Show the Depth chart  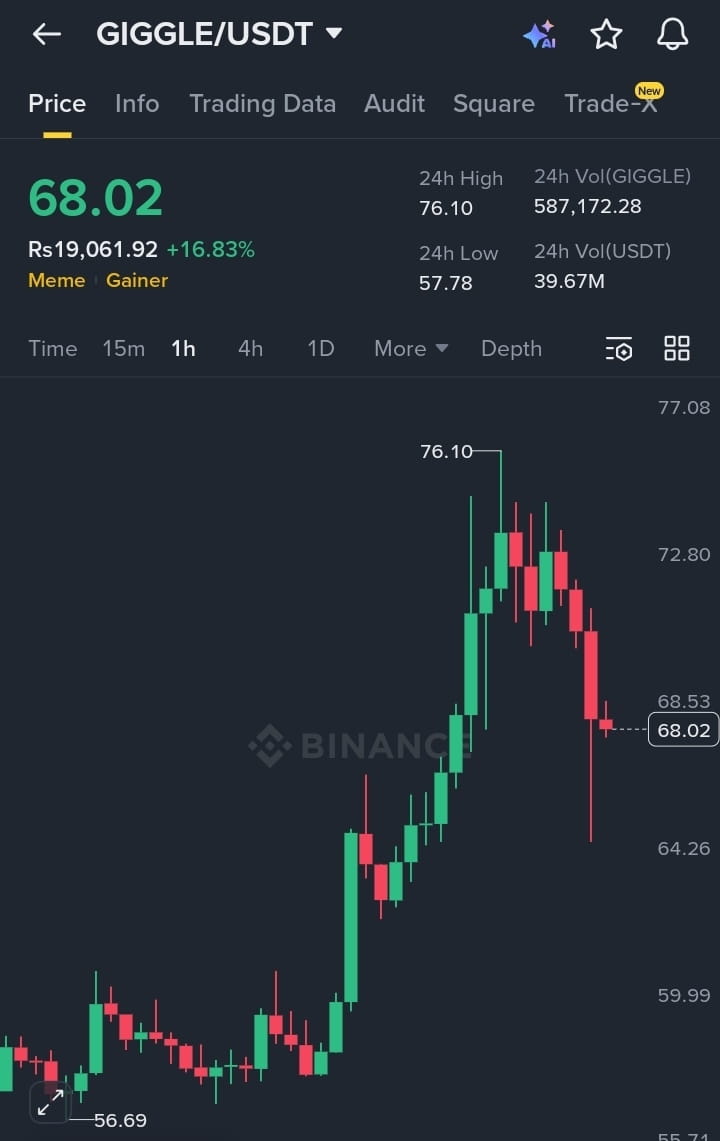[511, 348]
